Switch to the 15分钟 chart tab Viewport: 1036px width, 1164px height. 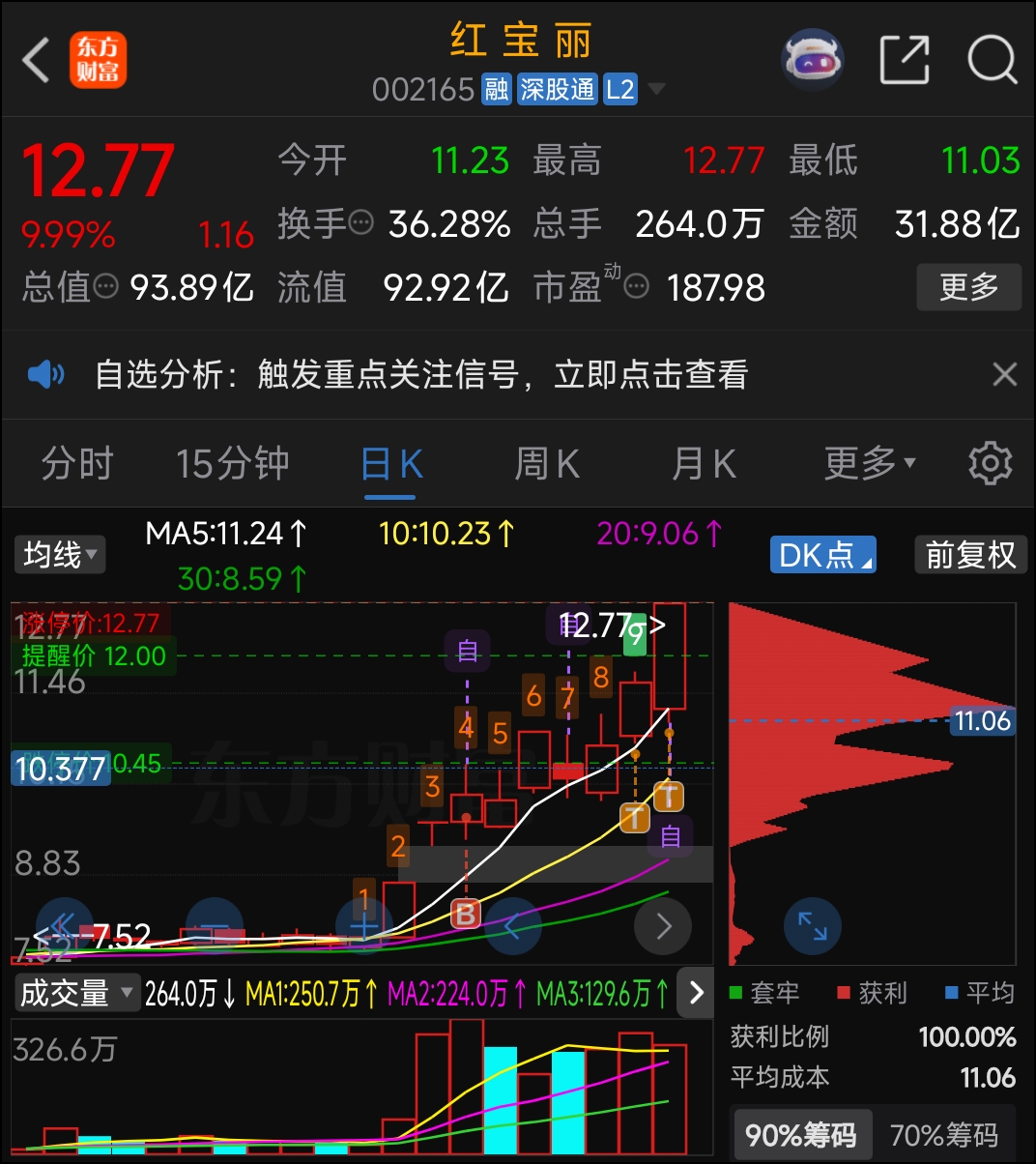tap(233, 464)
